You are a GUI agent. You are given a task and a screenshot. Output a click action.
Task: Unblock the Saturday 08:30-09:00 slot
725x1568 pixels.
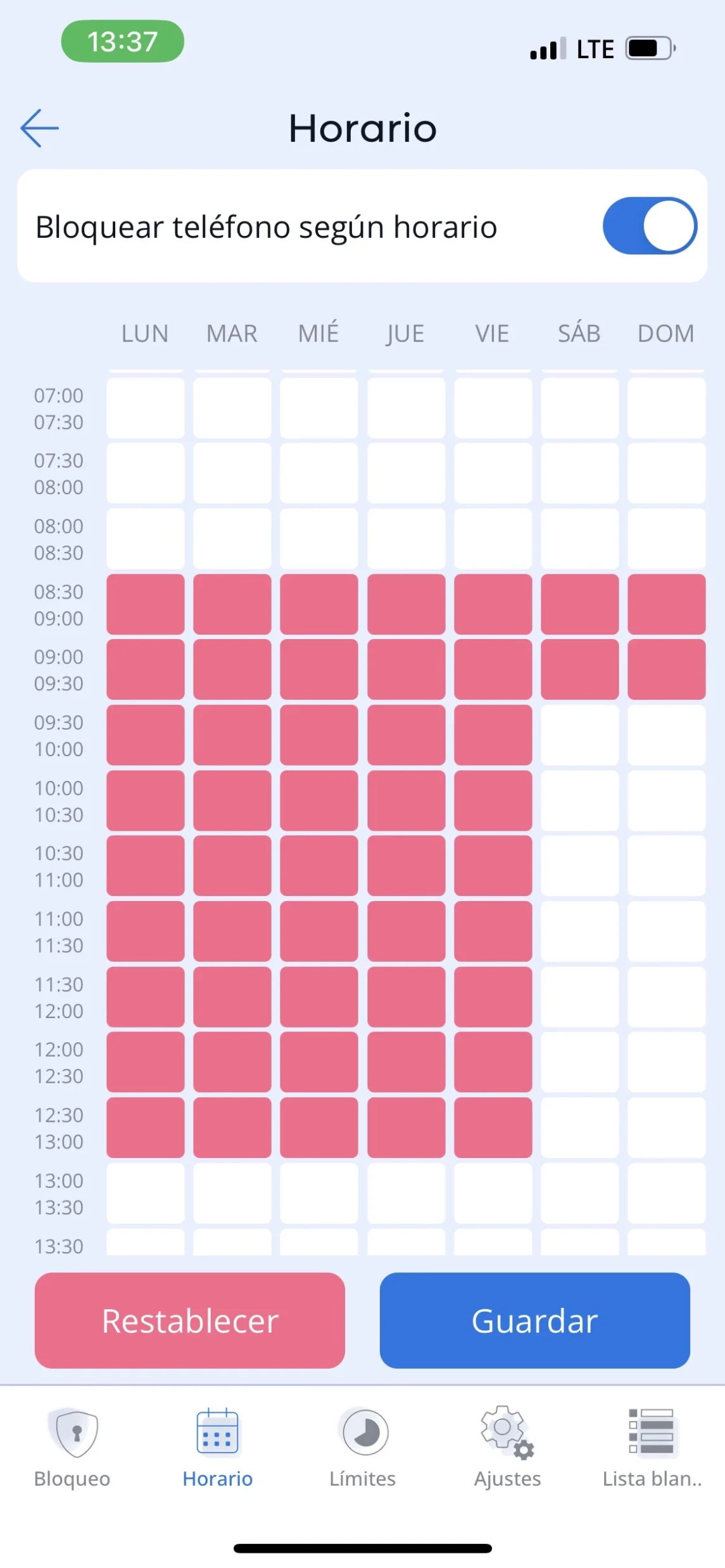point(579,604)
